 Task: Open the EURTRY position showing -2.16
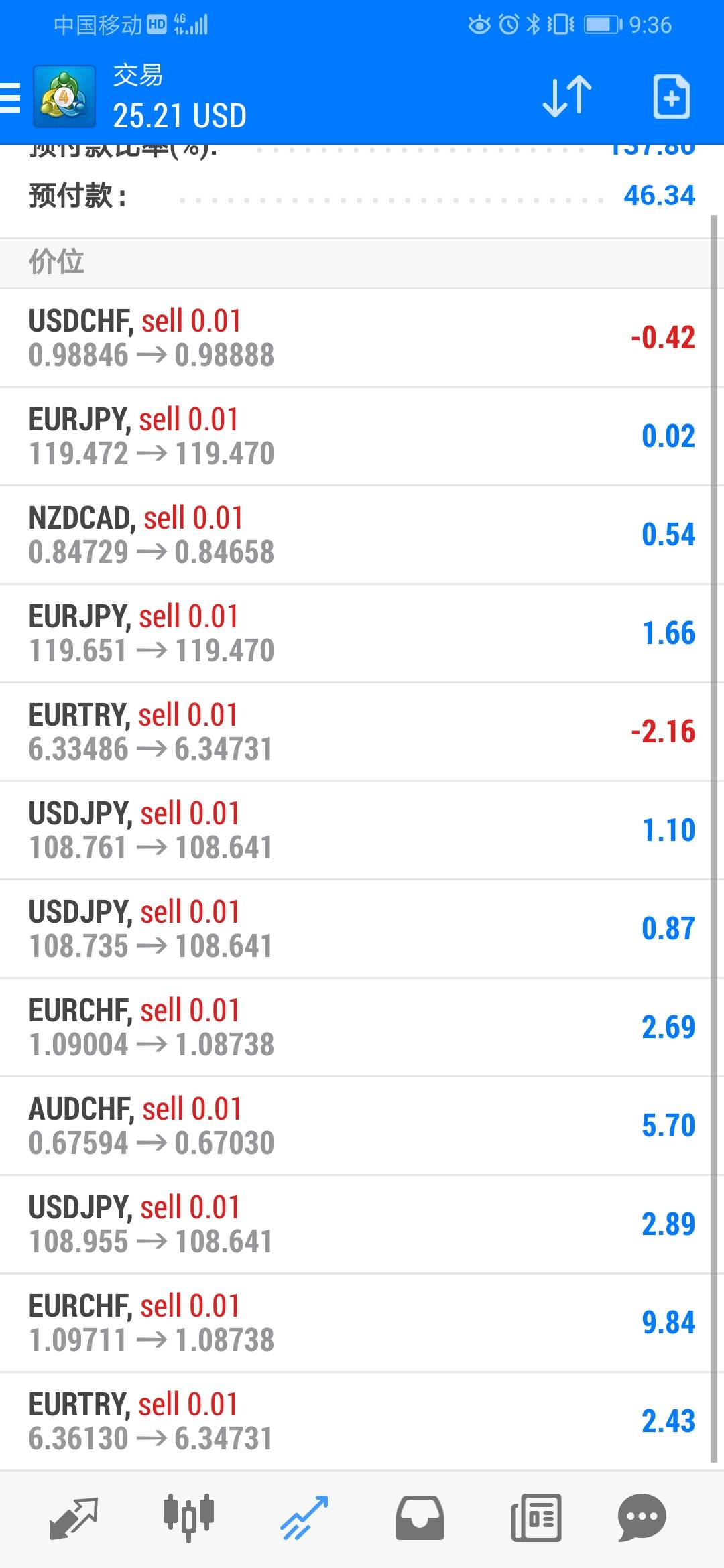362,732
